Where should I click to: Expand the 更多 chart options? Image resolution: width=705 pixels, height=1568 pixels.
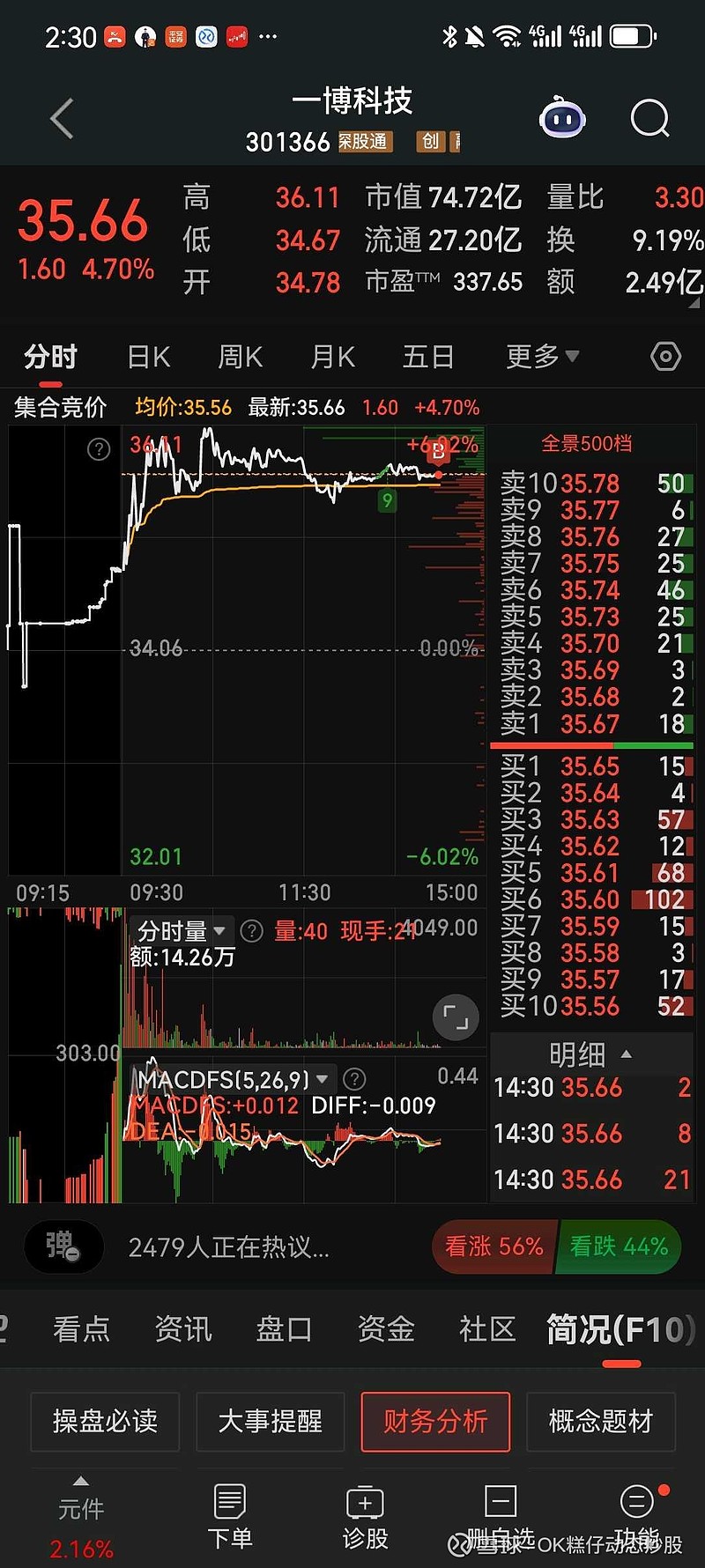point(541,357)
